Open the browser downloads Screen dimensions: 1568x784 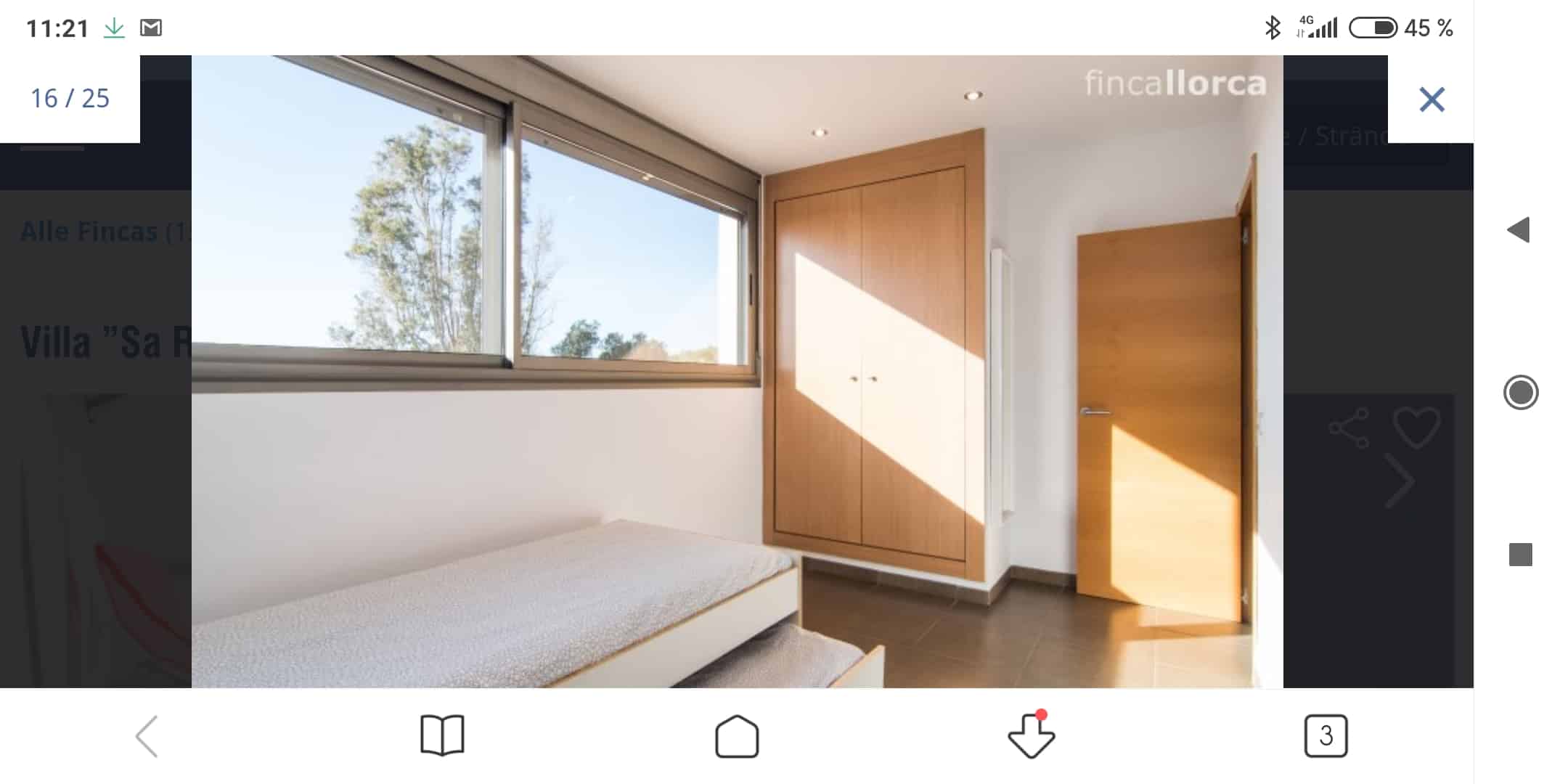(1032, 736)
